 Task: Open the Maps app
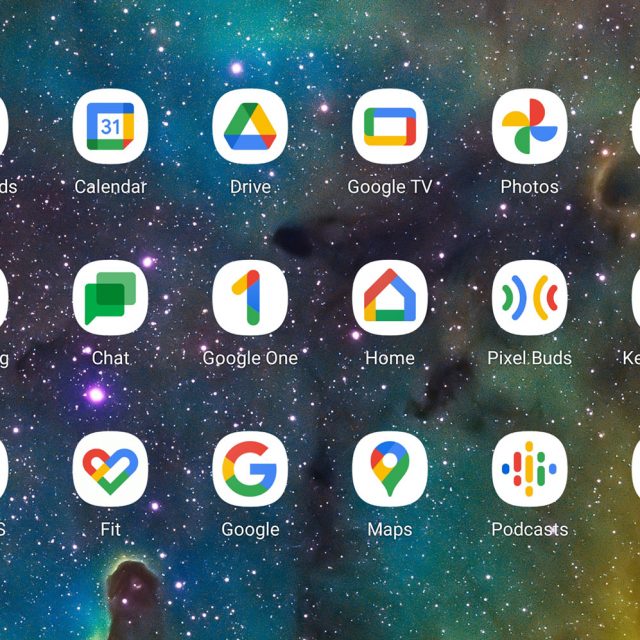click(x=390, y=469)
